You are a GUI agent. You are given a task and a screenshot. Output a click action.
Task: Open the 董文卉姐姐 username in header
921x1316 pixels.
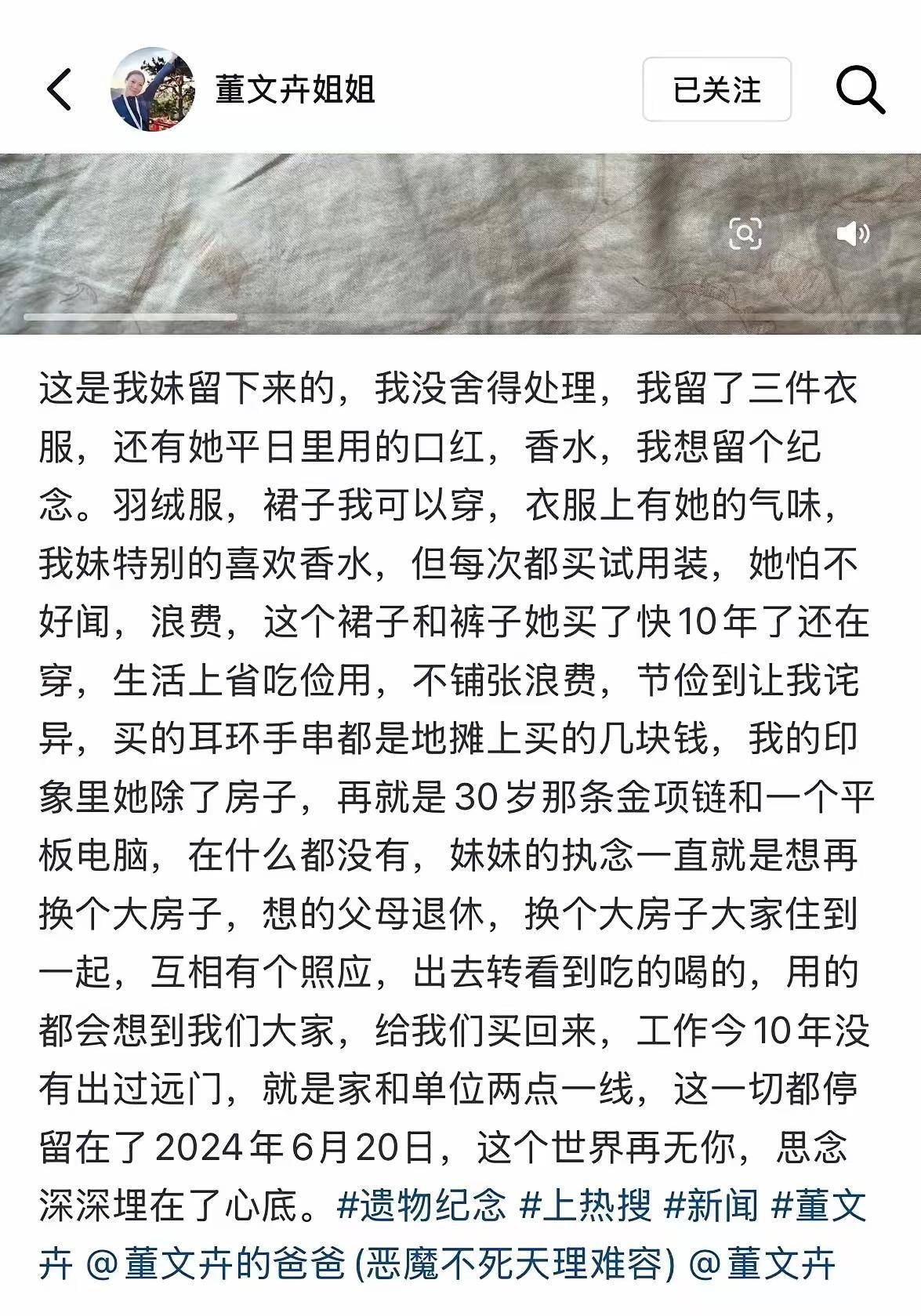[x=296, y=89]
